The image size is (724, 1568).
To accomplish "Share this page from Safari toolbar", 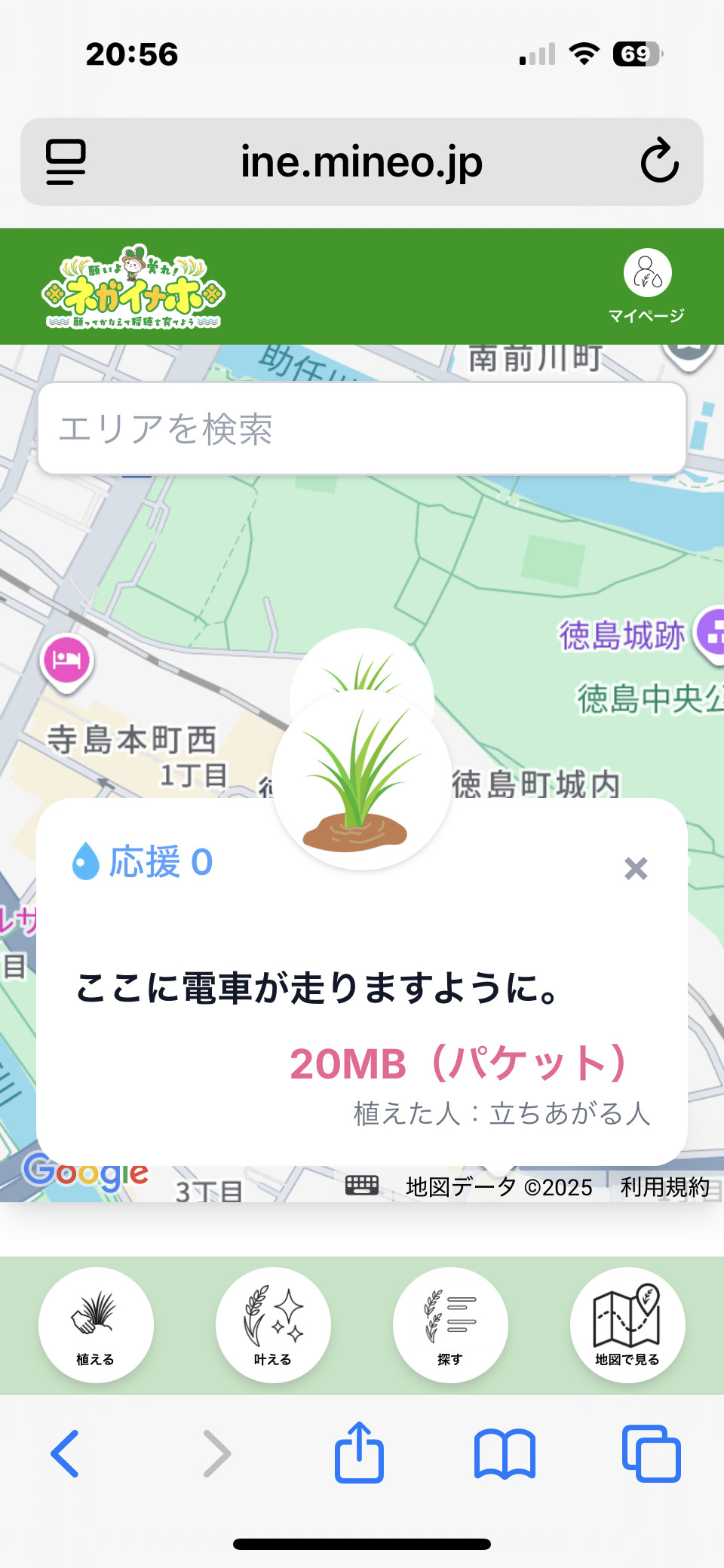I will [x=359, y=1453].
